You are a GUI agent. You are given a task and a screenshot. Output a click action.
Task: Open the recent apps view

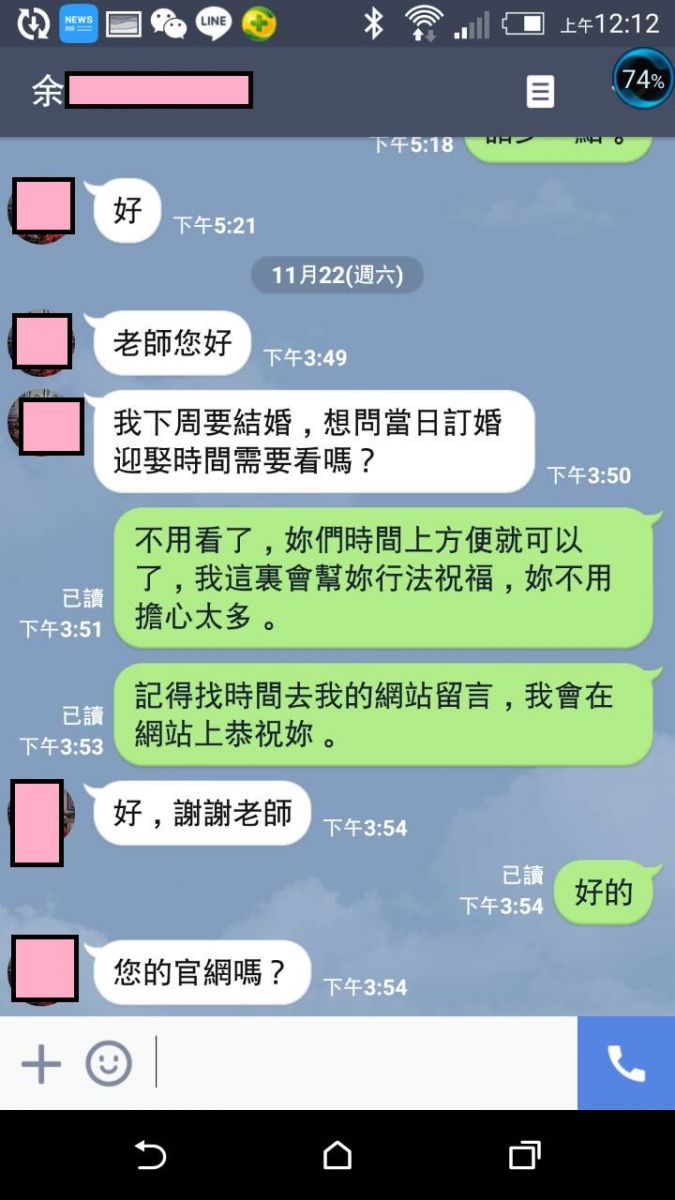(524, 1156)
